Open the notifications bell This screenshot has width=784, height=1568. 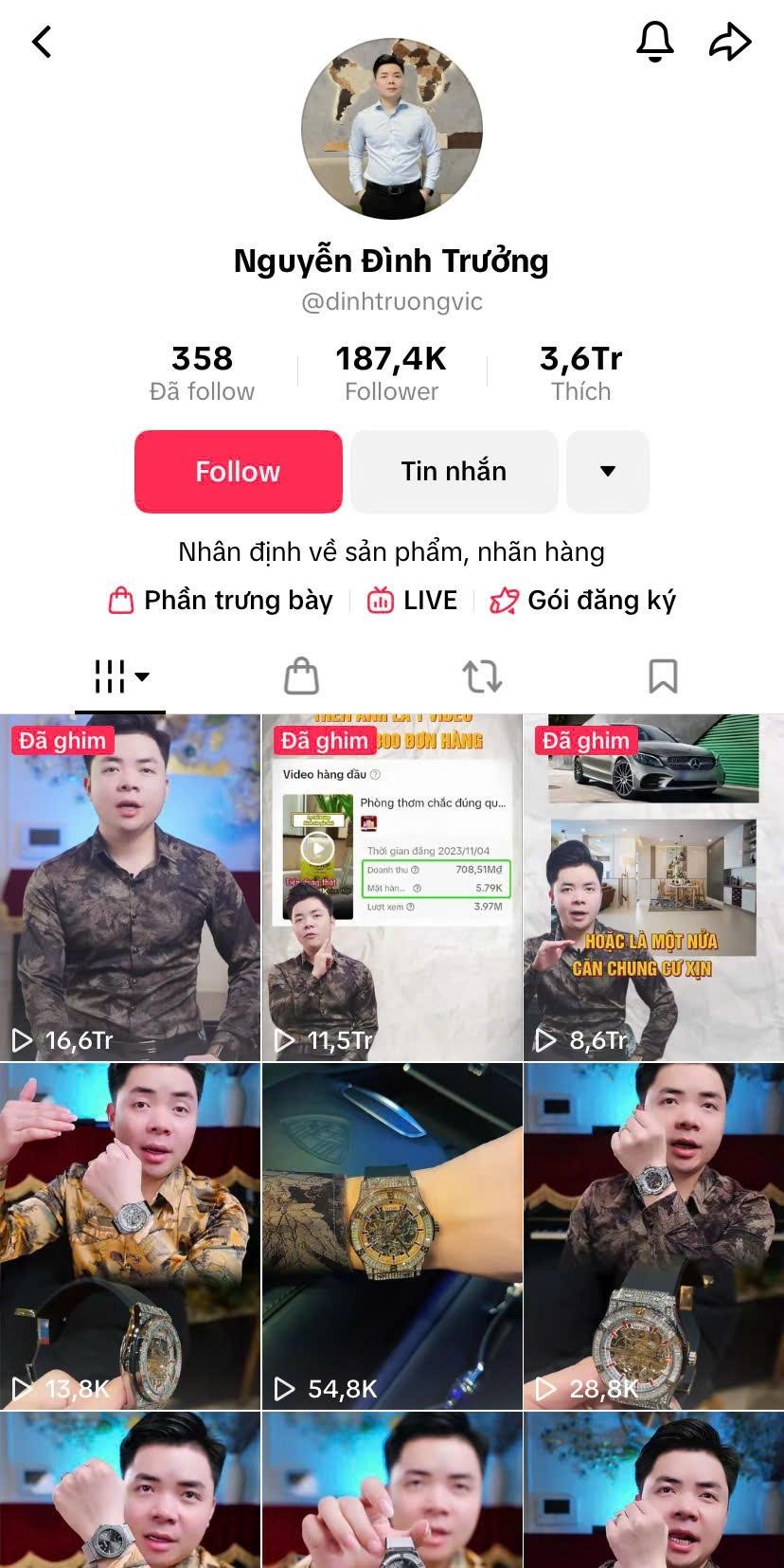tap(654, 42)
